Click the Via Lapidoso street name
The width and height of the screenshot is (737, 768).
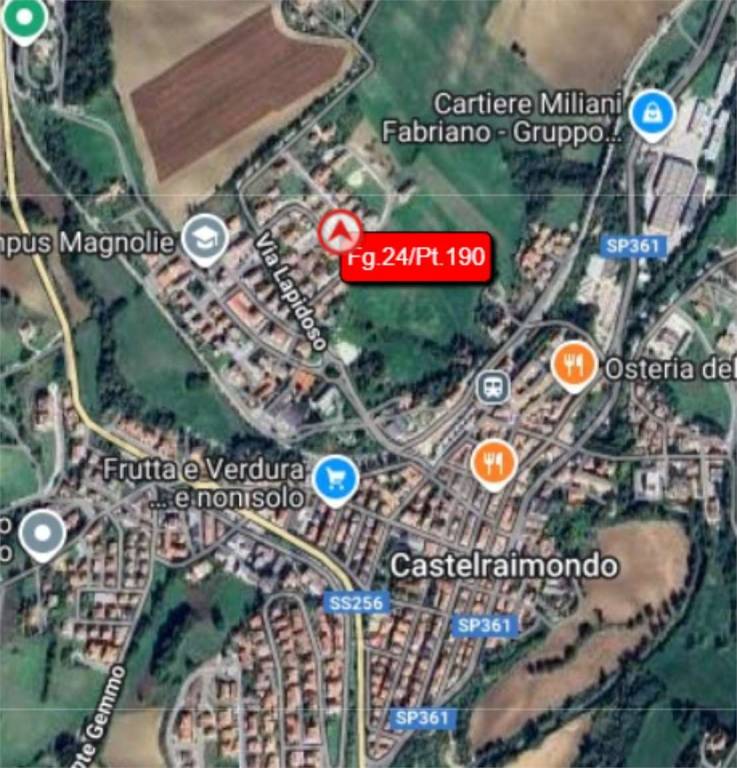pos(290,292)
